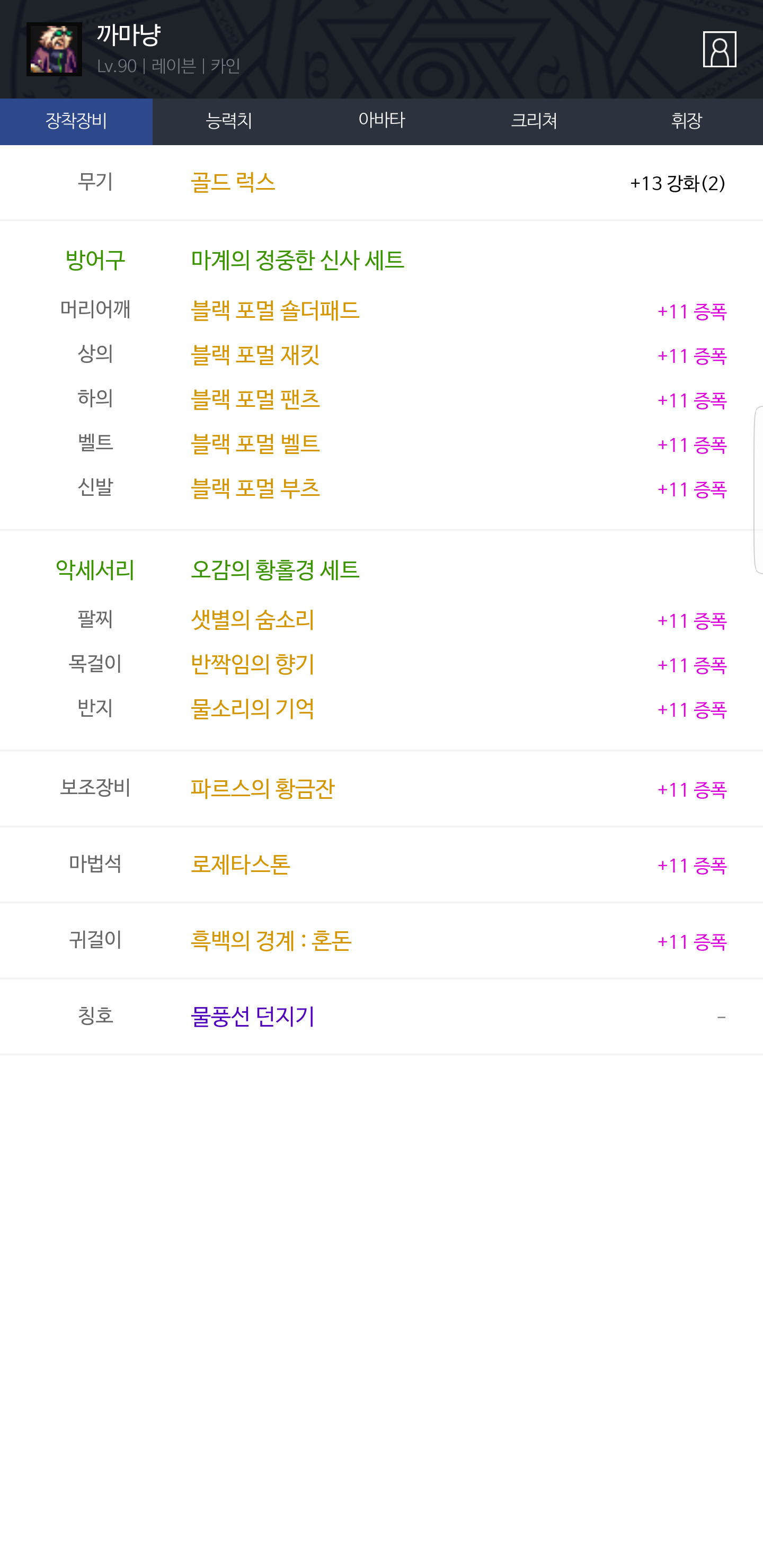Tap the 장착장비 tab
763x1568 pixels.
(76, 121)
